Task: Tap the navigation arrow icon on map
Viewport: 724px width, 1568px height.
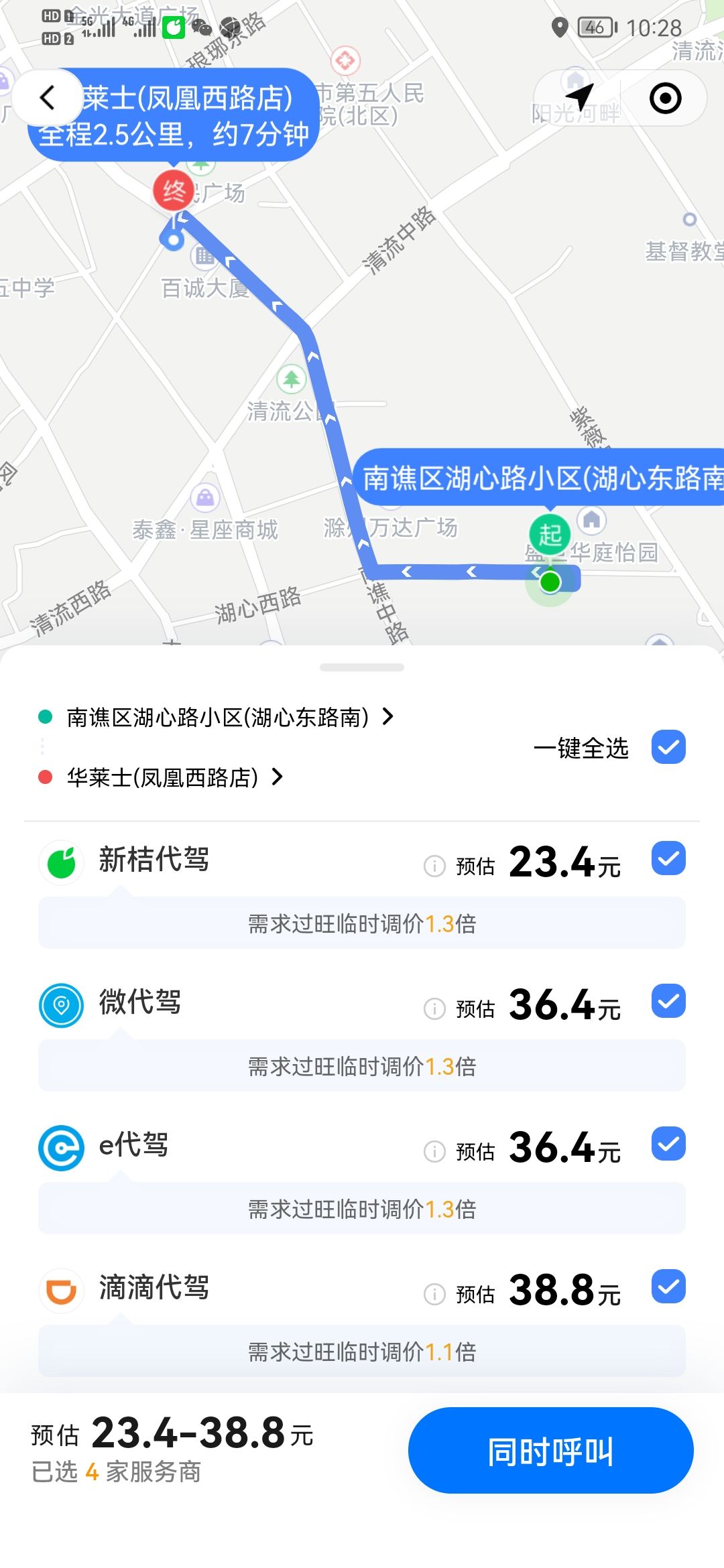Action: point(579,99)
